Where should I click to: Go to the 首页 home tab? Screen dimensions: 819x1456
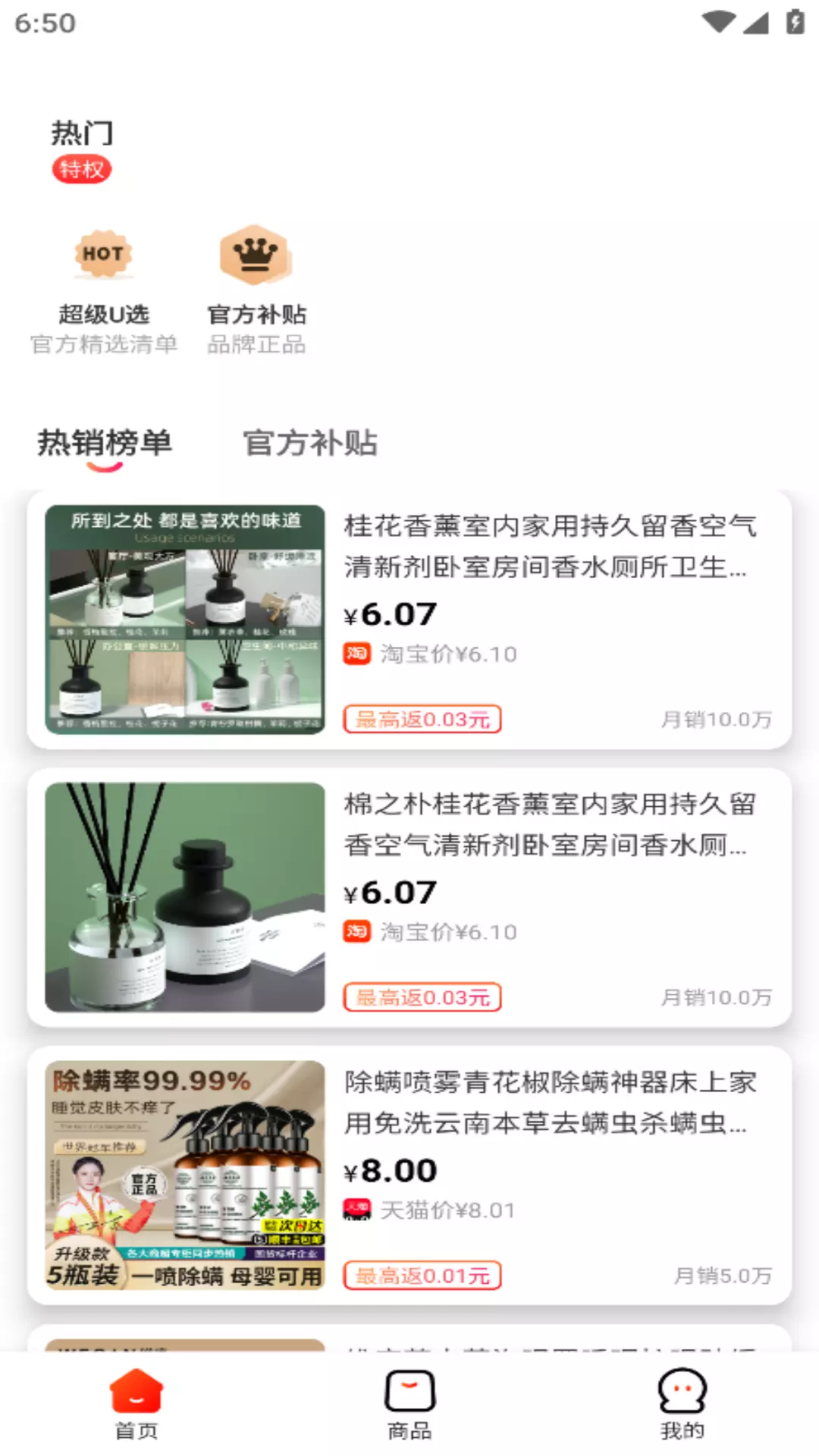coord(136,1404)
